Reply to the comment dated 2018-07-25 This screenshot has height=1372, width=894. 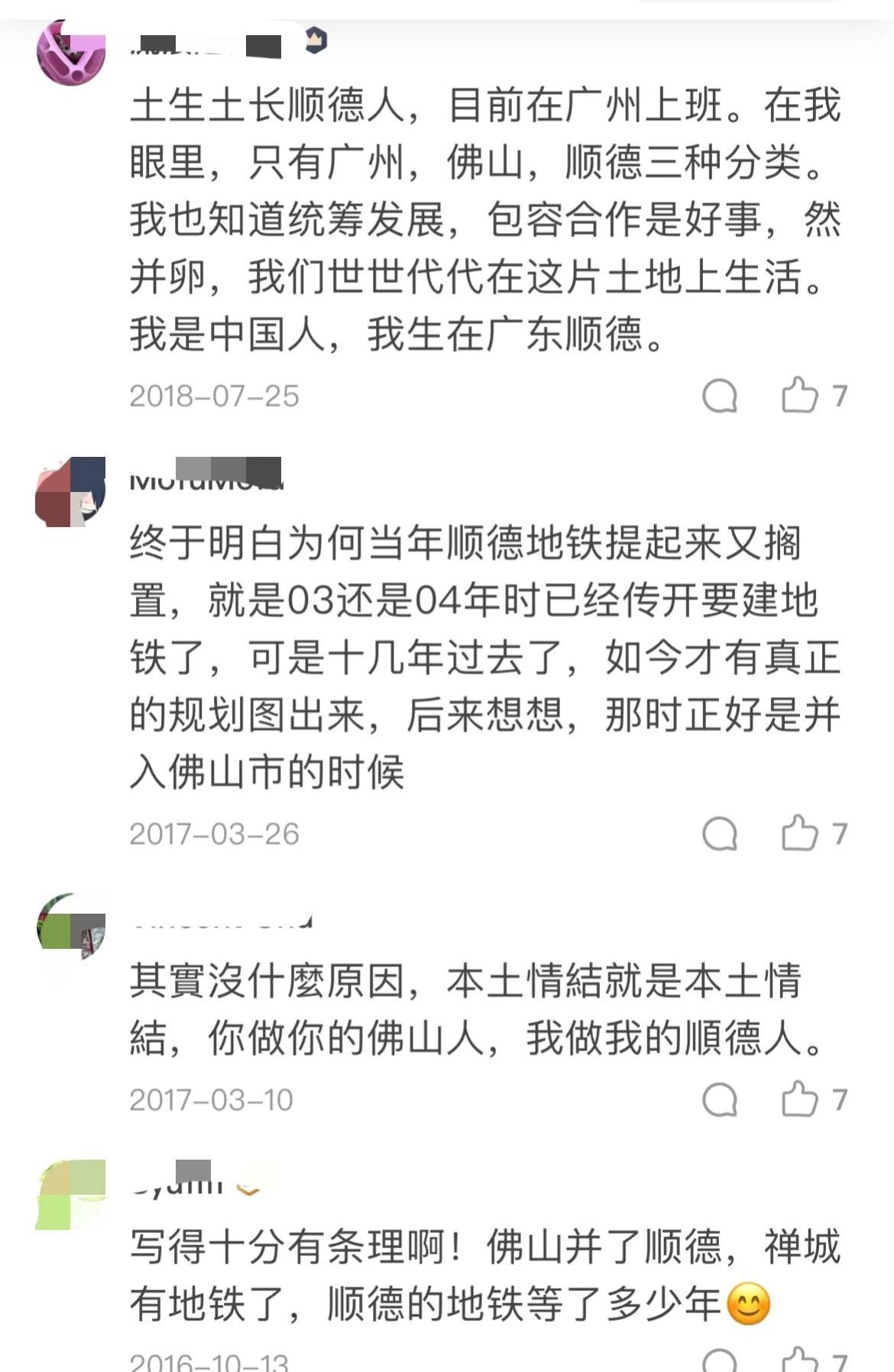pos(719,396)
